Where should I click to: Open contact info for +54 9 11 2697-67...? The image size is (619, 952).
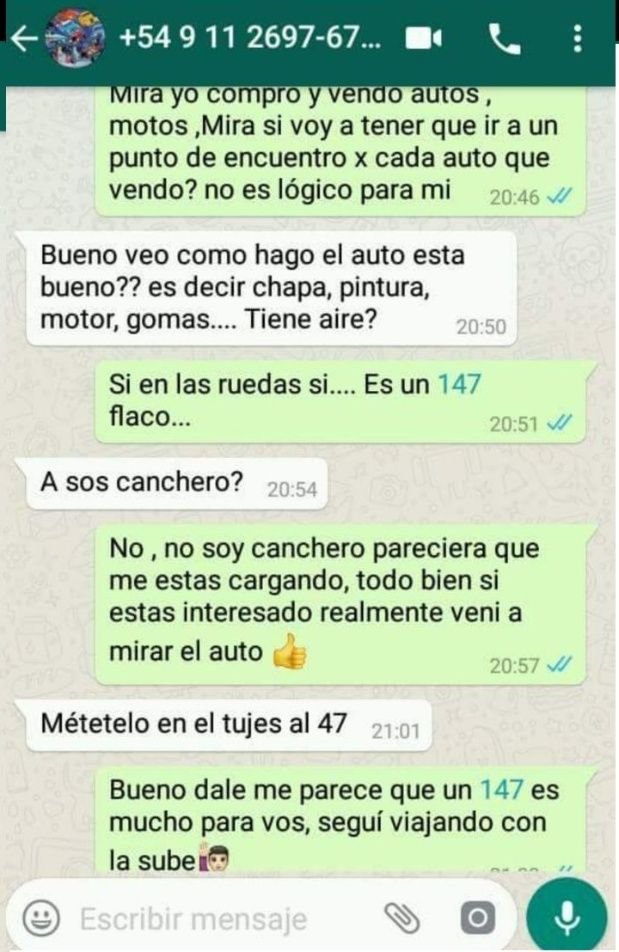point(250,40)
